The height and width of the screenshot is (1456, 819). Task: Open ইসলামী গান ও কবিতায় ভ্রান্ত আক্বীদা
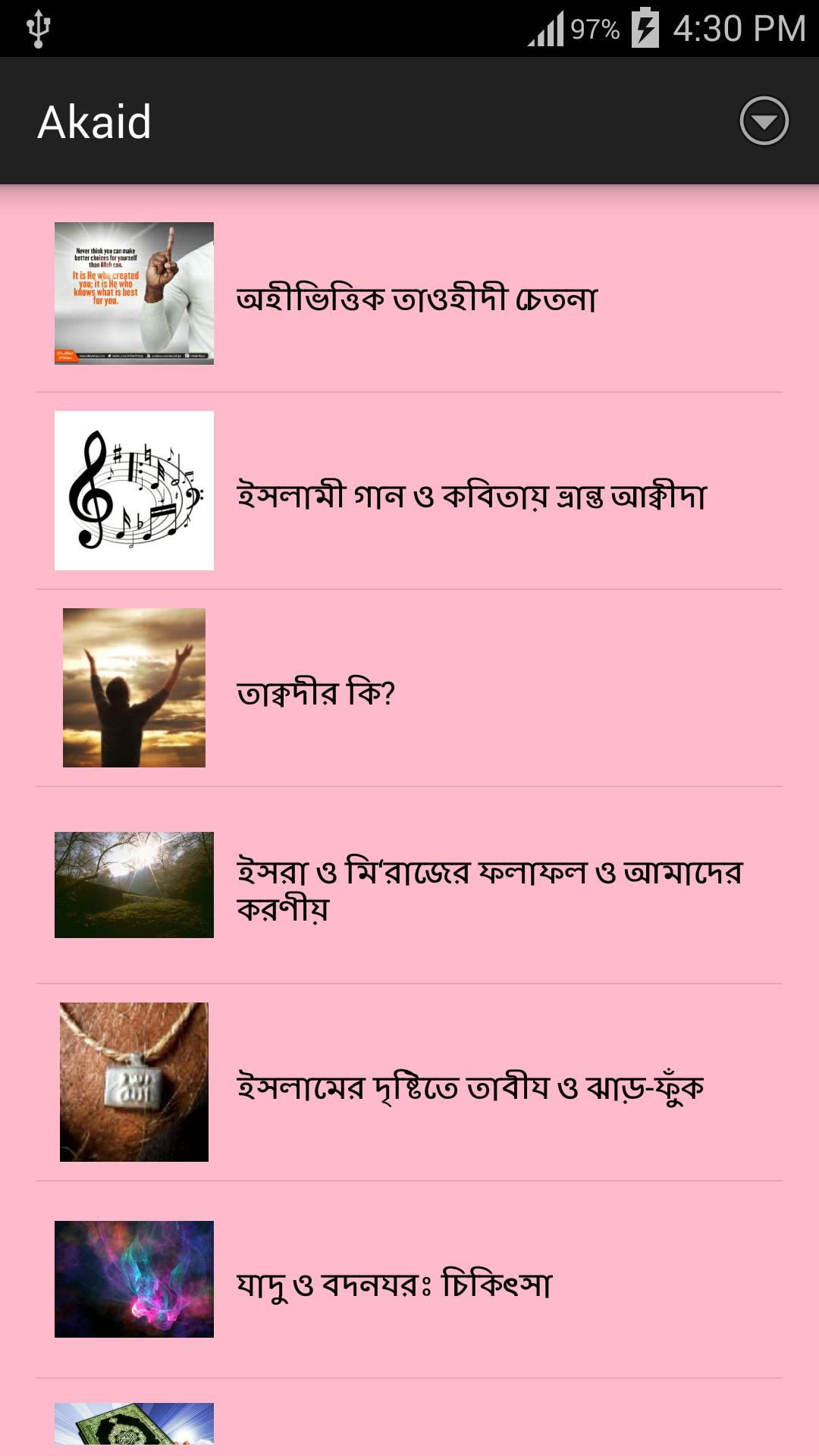tap(470, 496)
